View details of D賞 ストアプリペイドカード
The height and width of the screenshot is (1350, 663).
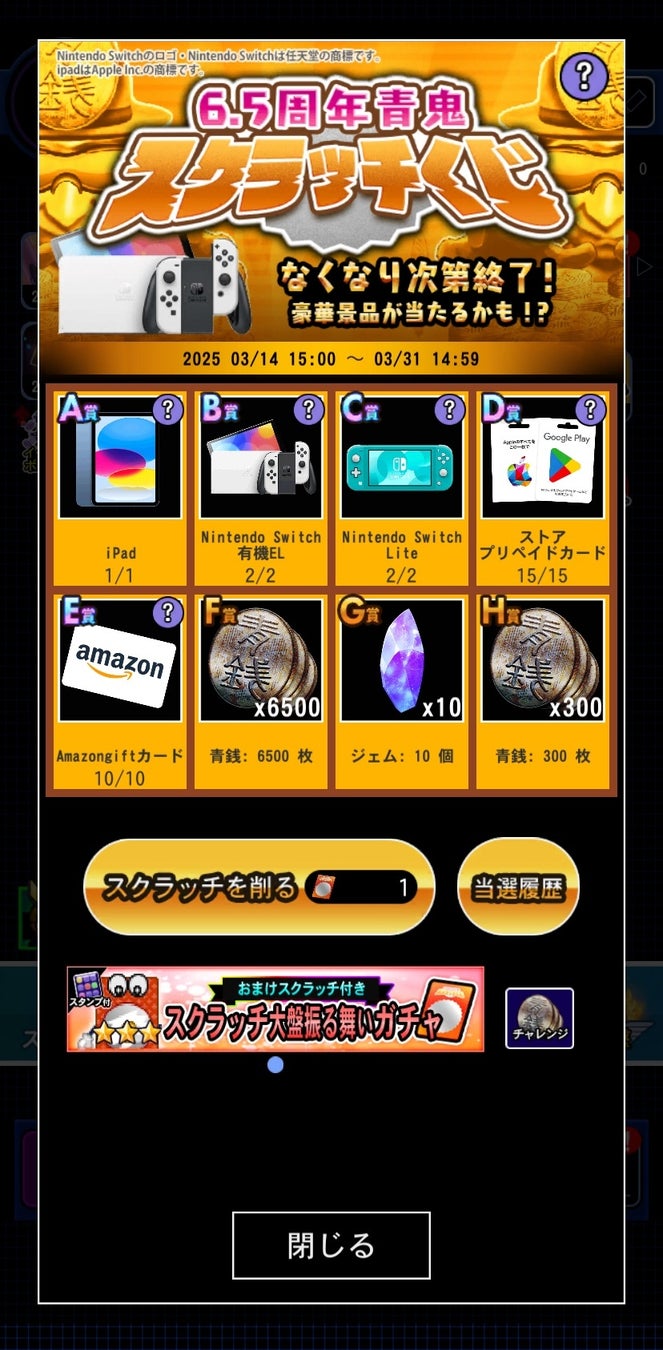(591, 408)
